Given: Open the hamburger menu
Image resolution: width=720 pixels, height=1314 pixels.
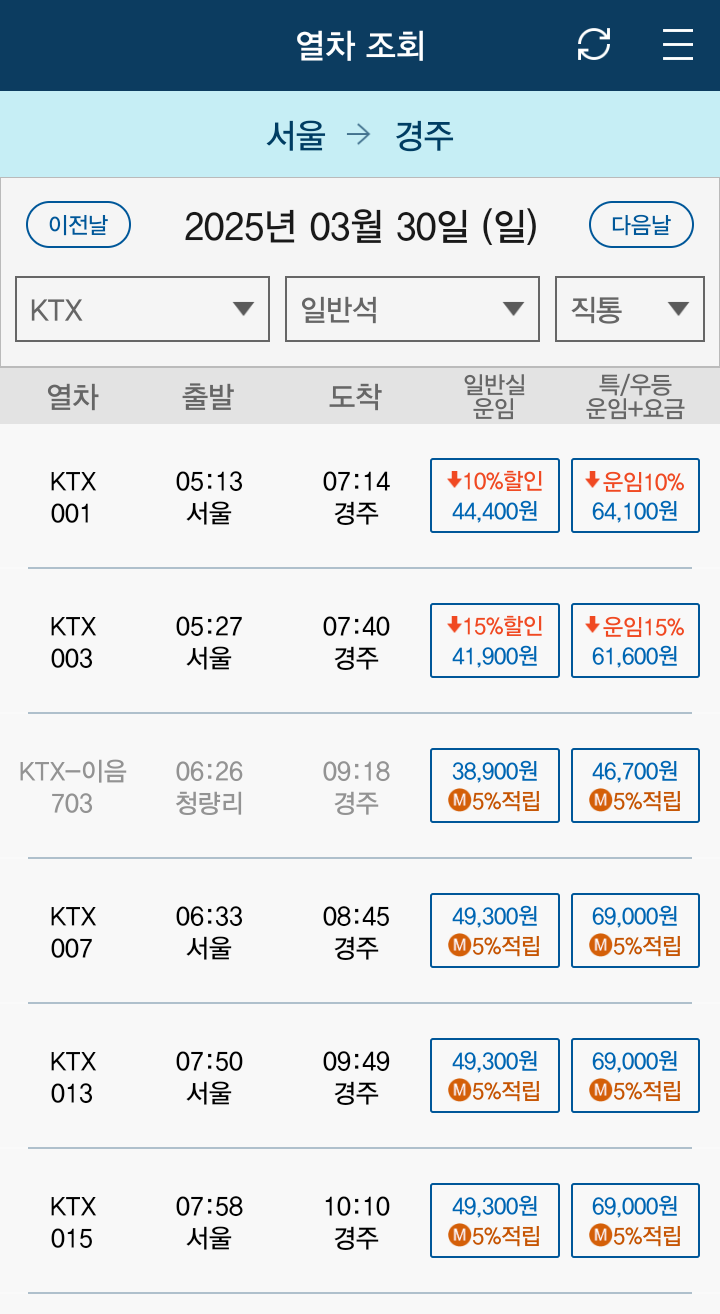Looking at the screenshot, I should (x=677, y=45).
